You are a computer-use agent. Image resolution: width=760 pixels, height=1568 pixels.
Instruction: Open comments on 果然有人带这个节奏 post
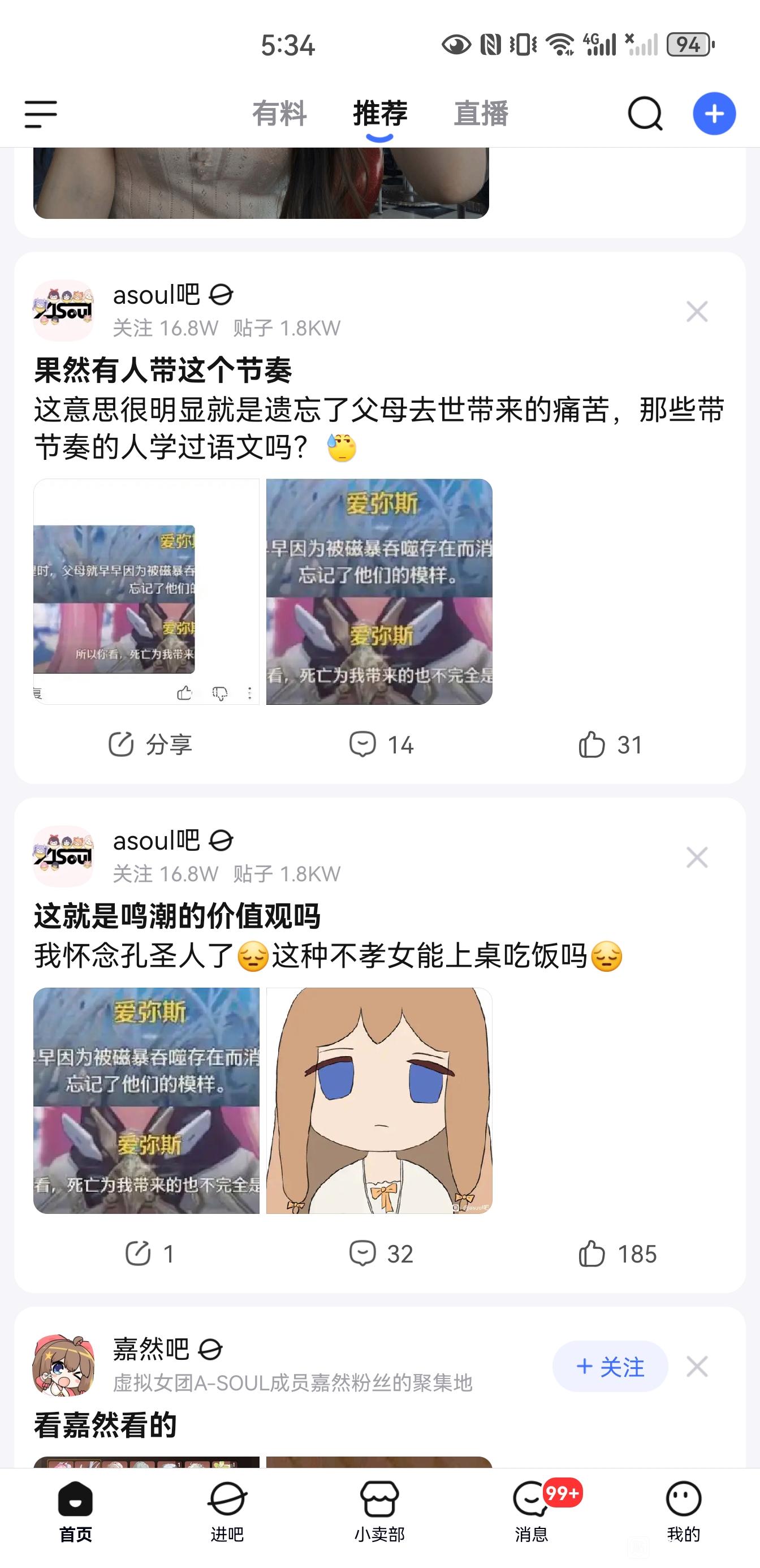pos(381,744)
